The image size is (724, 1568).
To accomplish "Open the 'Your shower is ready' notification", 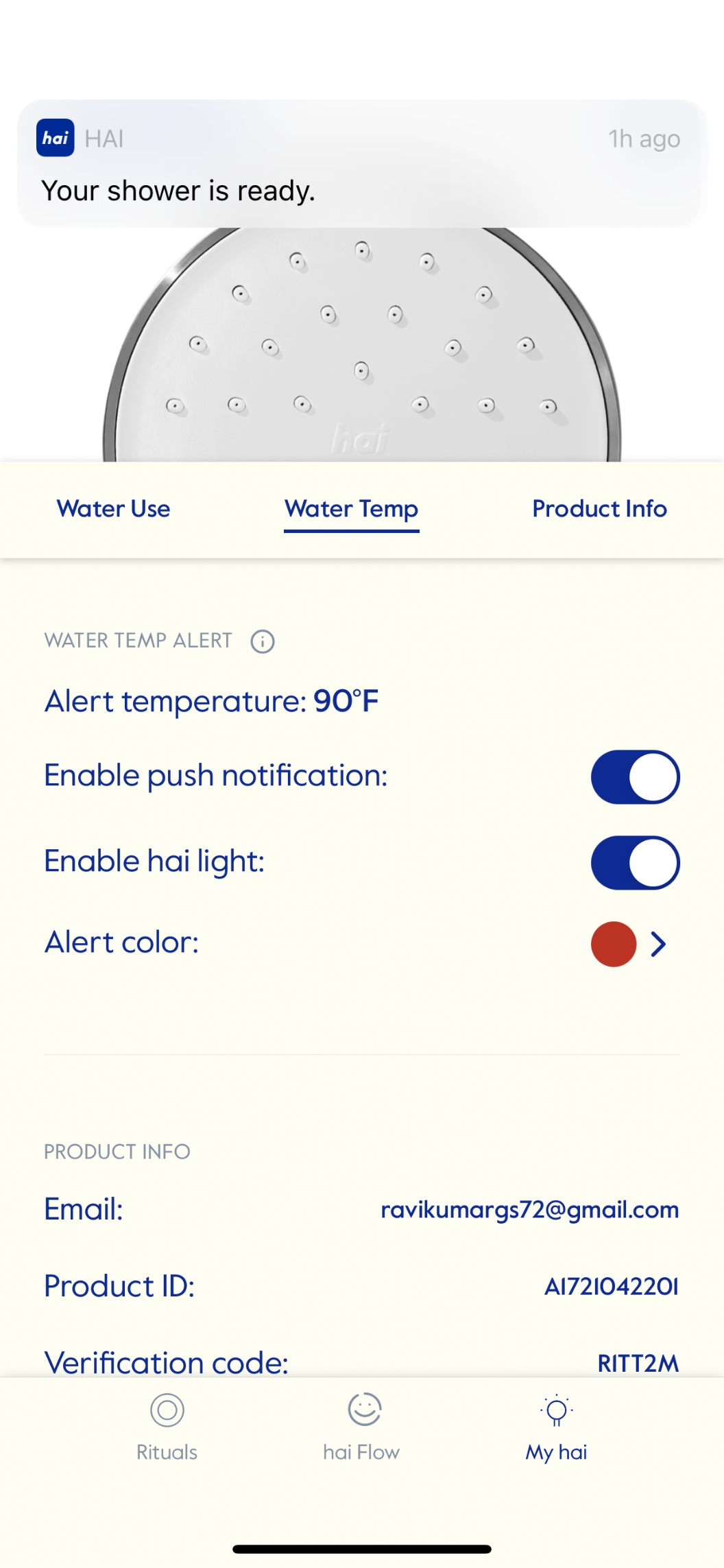I will [x=362, y=163].
